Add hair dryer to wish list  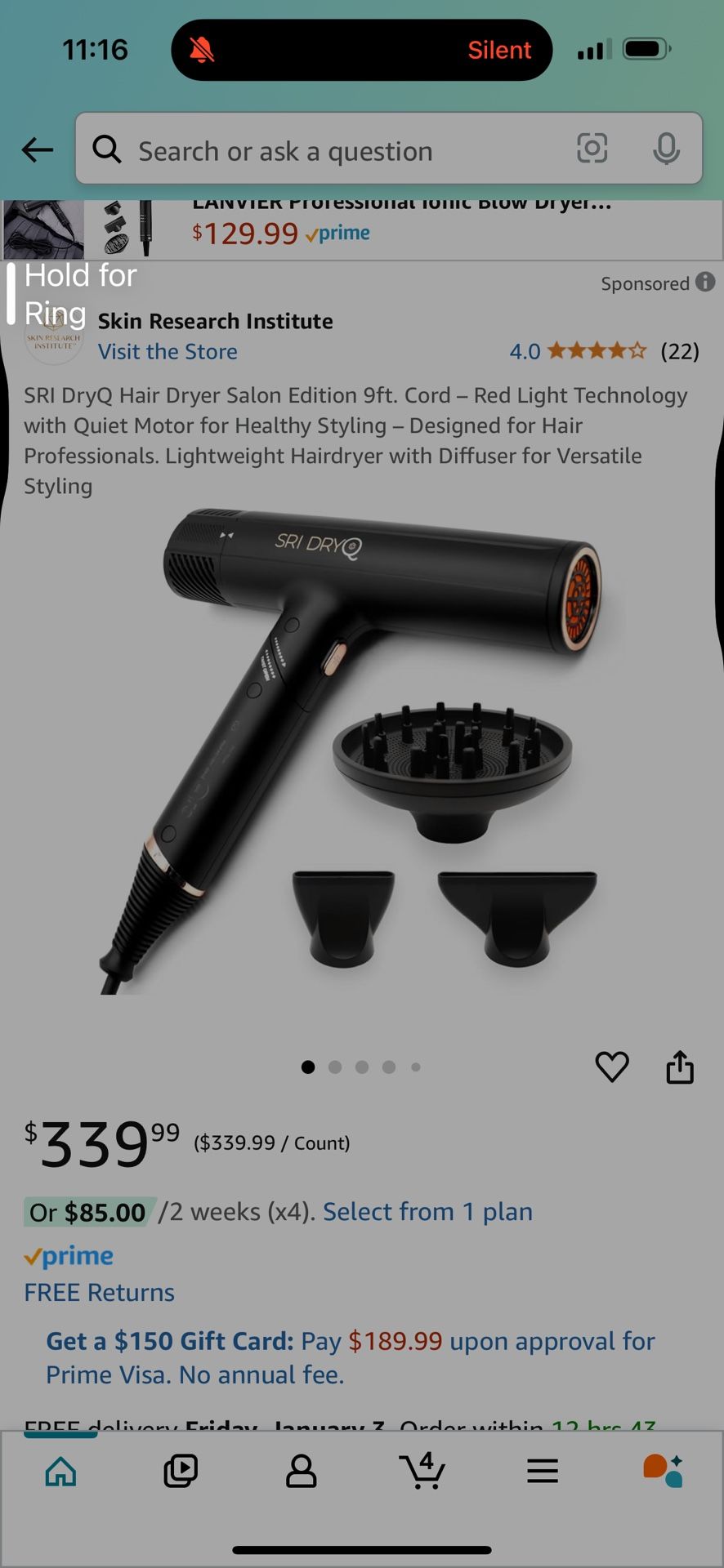coord(612,1067)
